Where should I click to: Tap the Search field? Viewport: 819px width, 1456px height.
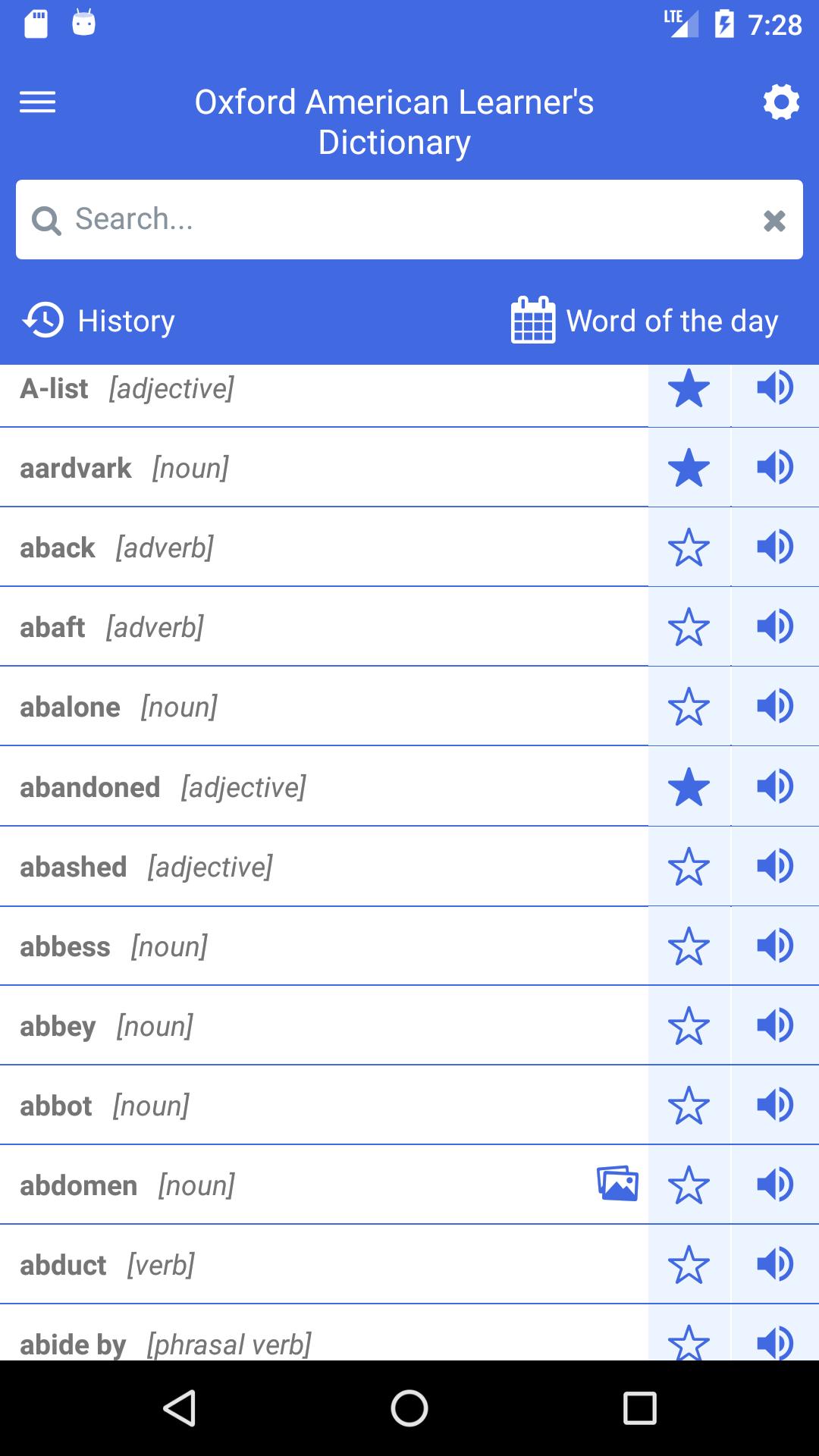394,220
